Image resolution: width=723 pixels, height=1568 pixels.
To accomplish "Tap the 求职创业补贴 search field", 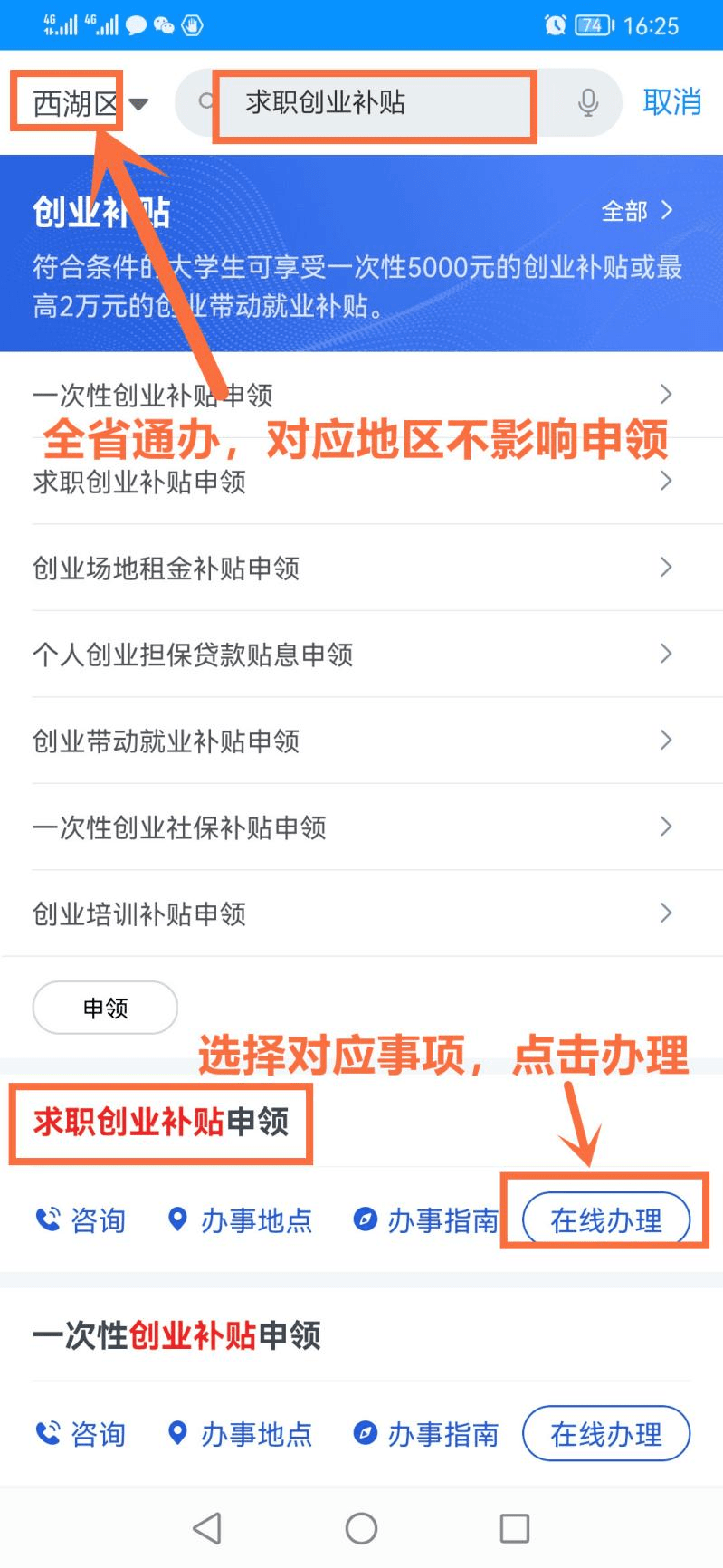I will (x=371, y=102).
